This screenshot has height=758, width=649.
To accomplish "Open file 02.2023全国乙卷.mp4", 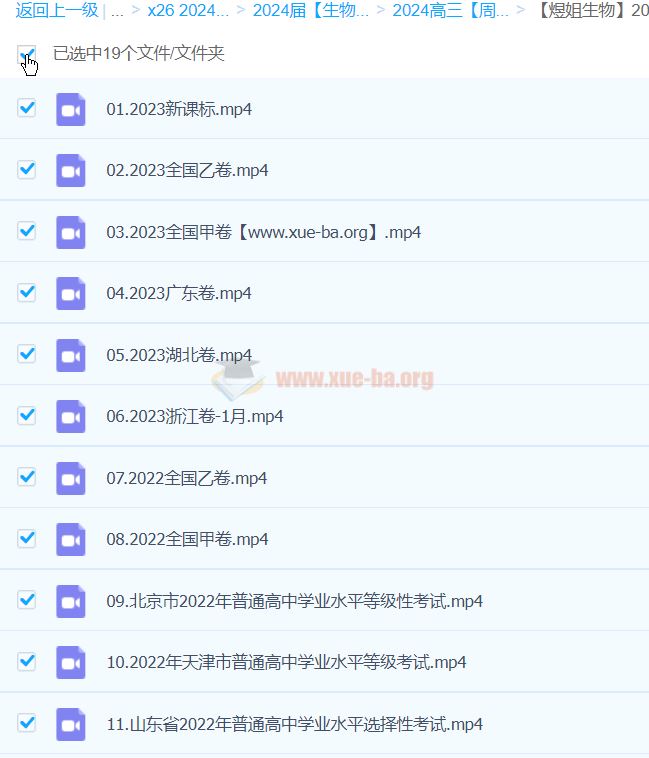I will [x=187, y=170].
